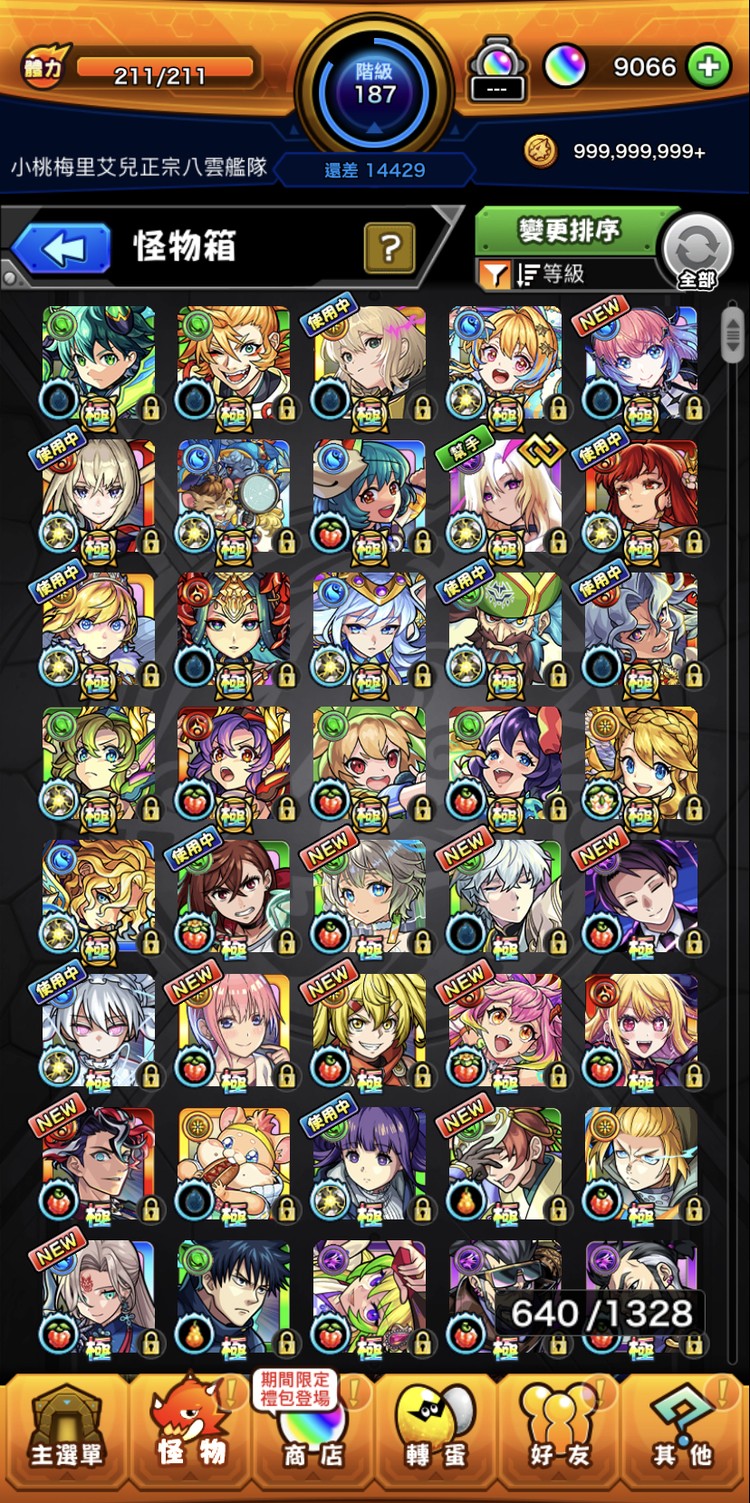Select the red-haired girl monster marked 使用中
This screenshot has height=1503, width=750.
(x=641, y=497)
